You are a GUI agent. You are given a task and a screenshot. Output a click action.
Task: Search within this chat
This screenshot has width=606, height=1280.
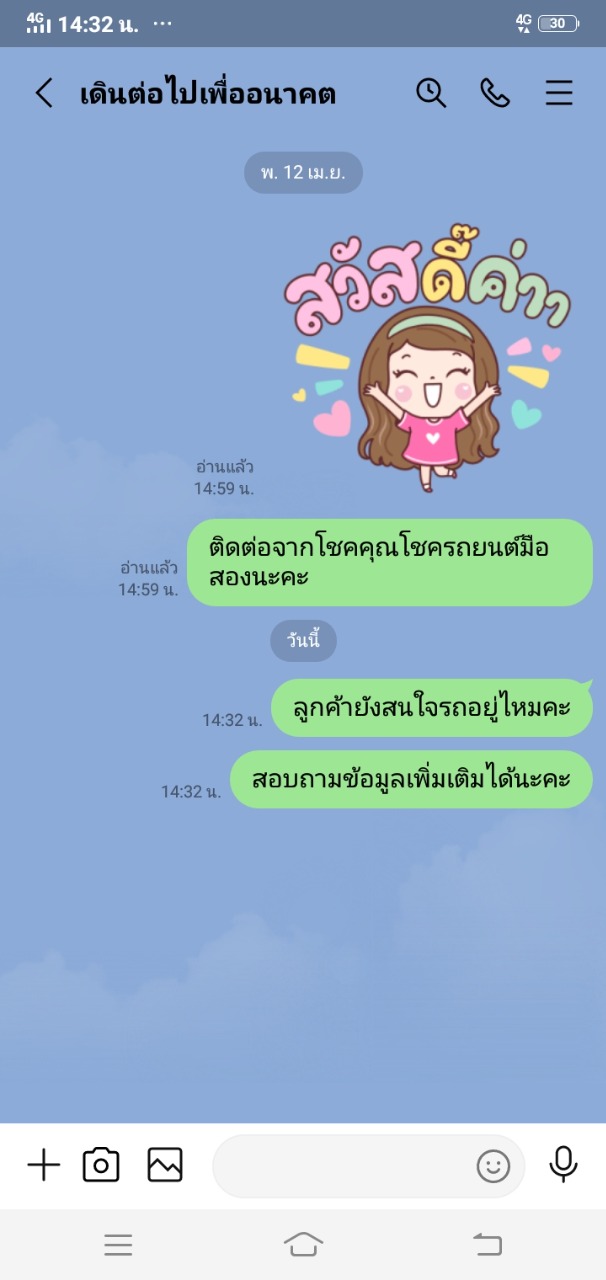click(430, 93)
